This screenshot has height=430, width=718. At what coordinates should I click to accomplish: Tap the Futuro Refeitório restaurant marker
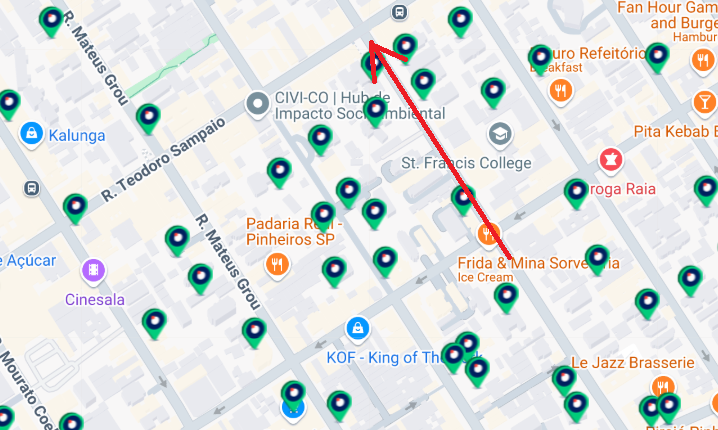pos(561,91)
